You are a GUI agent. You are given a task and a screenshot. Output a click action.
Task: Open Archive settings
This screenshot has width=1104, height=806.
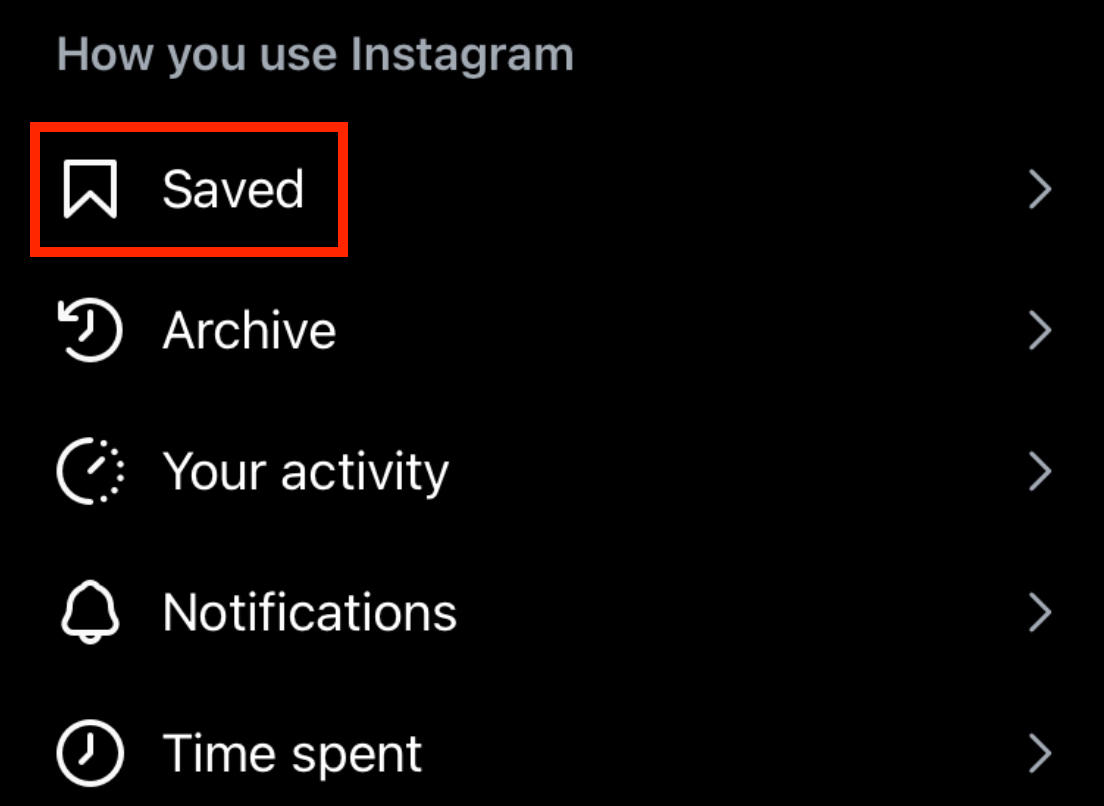249,330
